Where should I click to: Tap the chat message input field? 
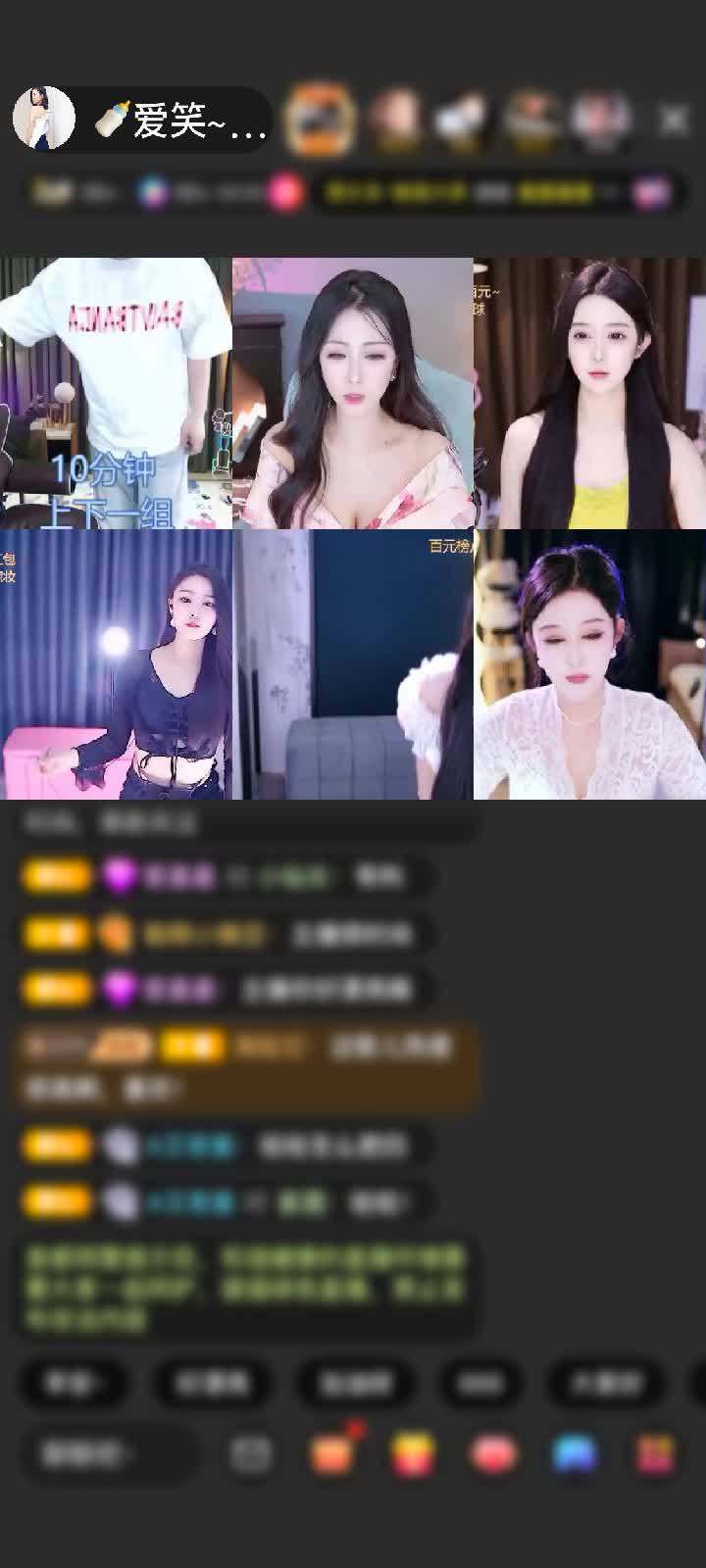(108, 1454)
